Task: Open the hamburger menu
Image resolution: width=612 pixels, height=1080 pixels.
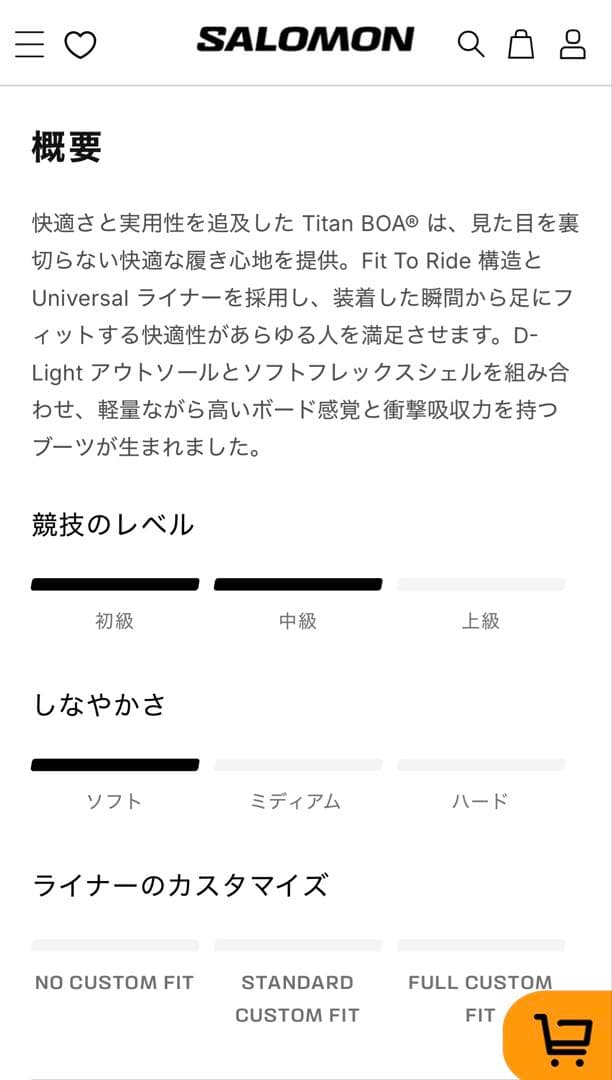Action: (x=30, y=44)
